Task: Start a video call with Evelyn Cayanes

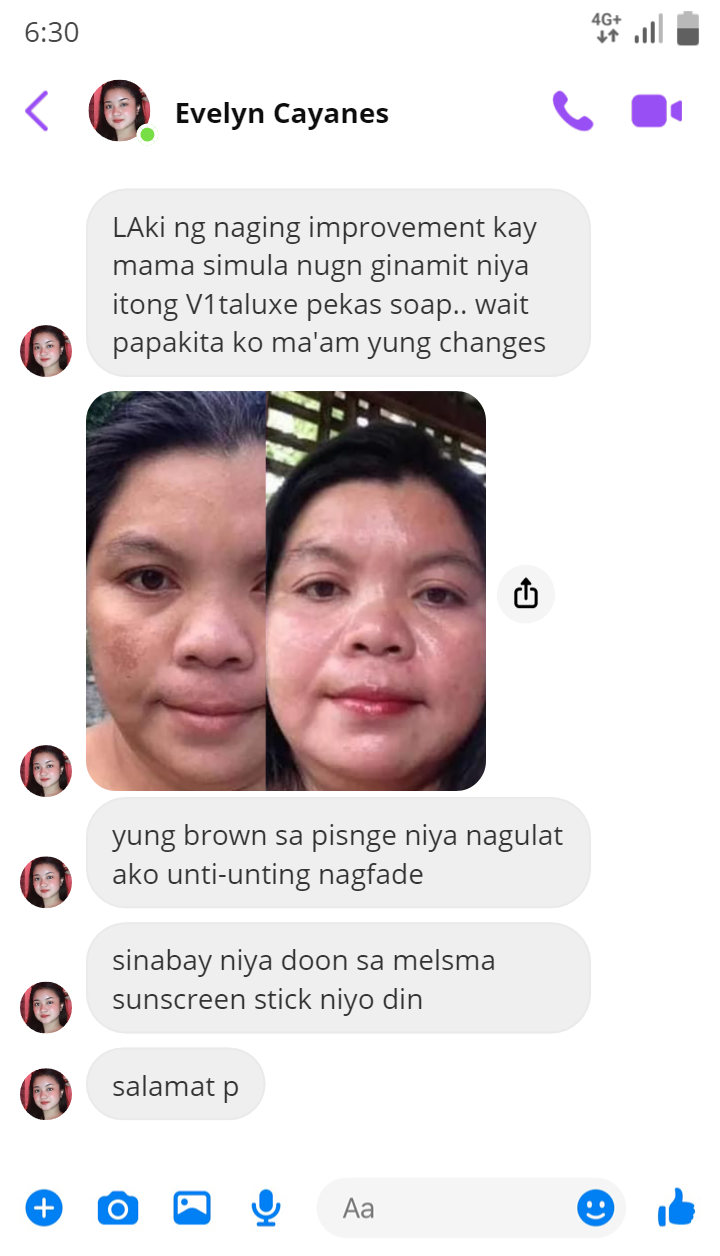Action: click(x=656, y=111)
